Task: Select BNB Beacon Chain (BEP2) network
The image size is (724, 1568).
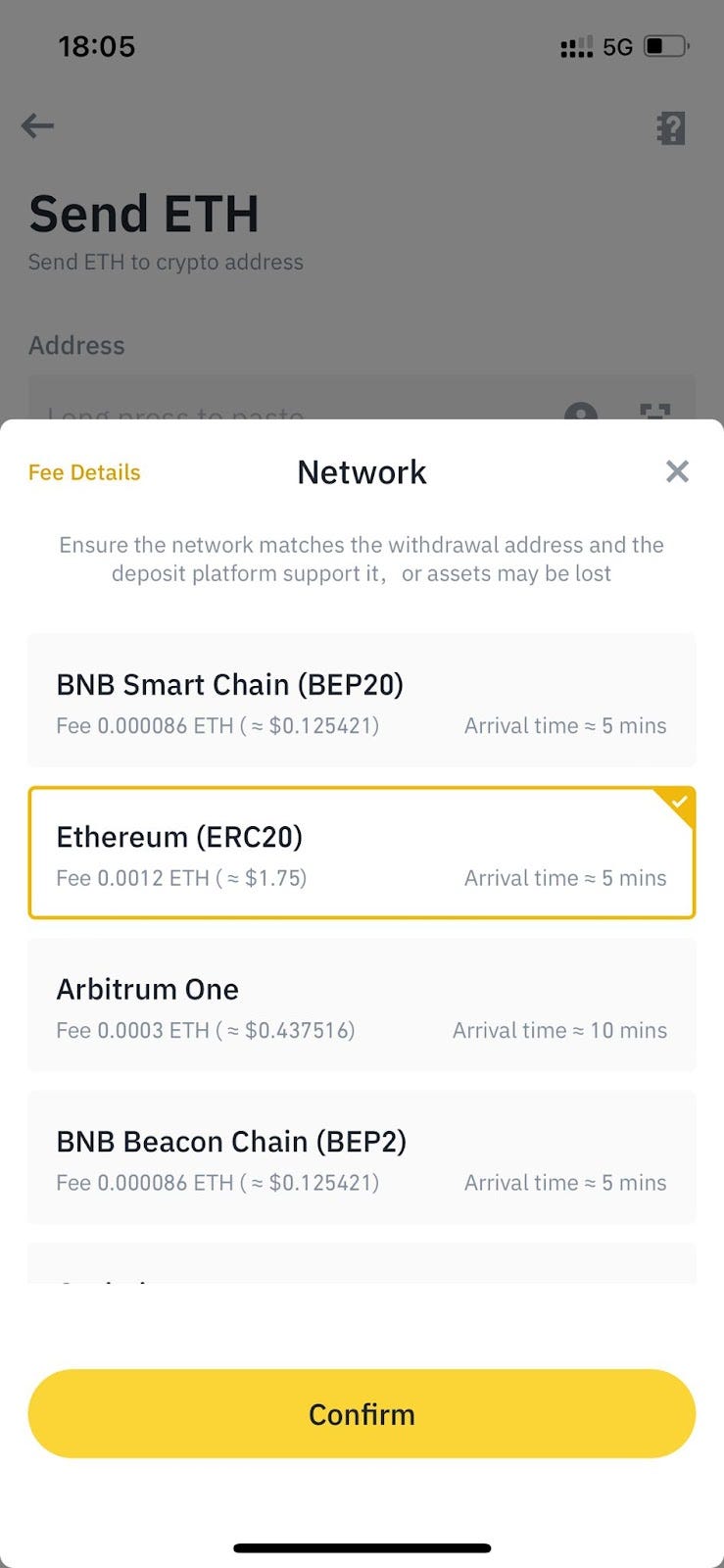Action: click(362, 1157)
